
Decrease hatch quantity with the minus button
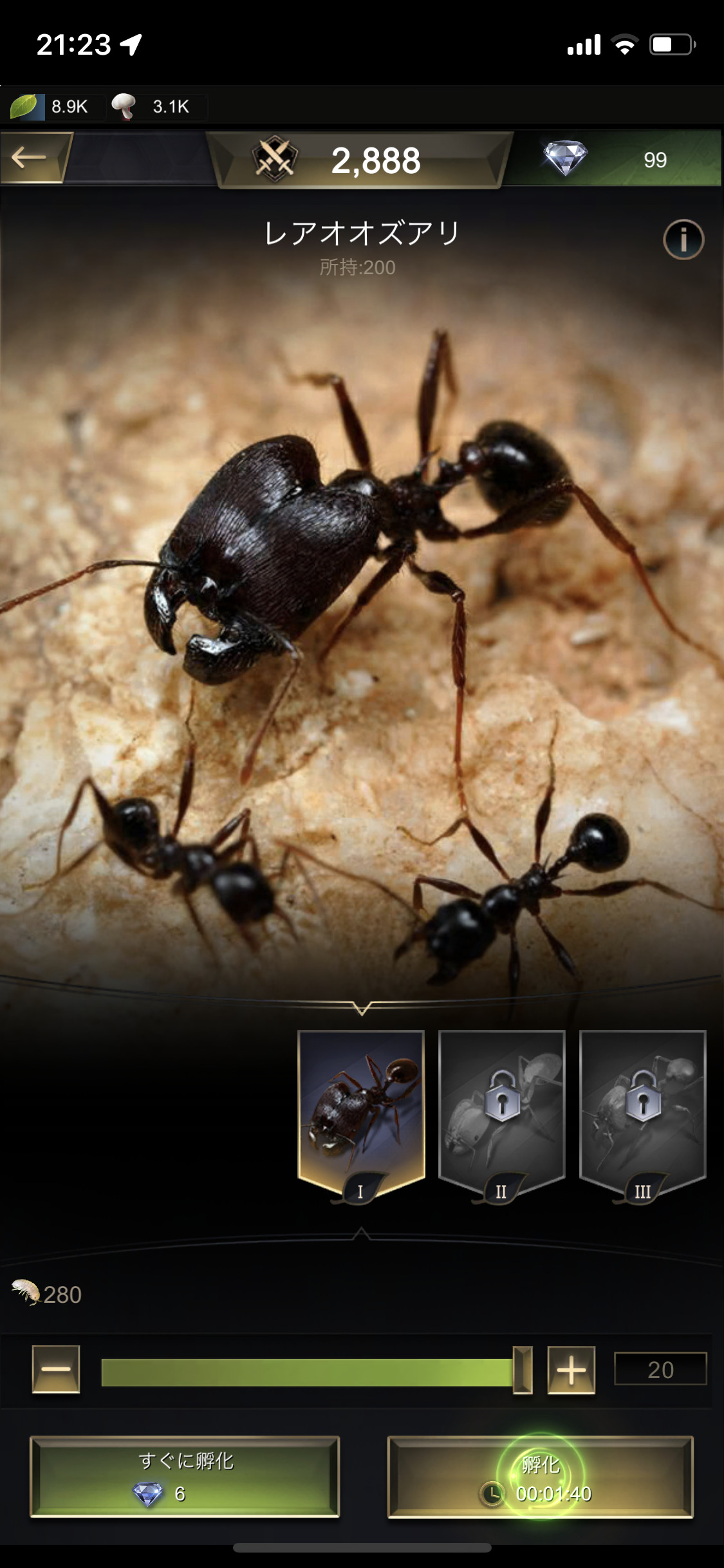coord(56,1369)
